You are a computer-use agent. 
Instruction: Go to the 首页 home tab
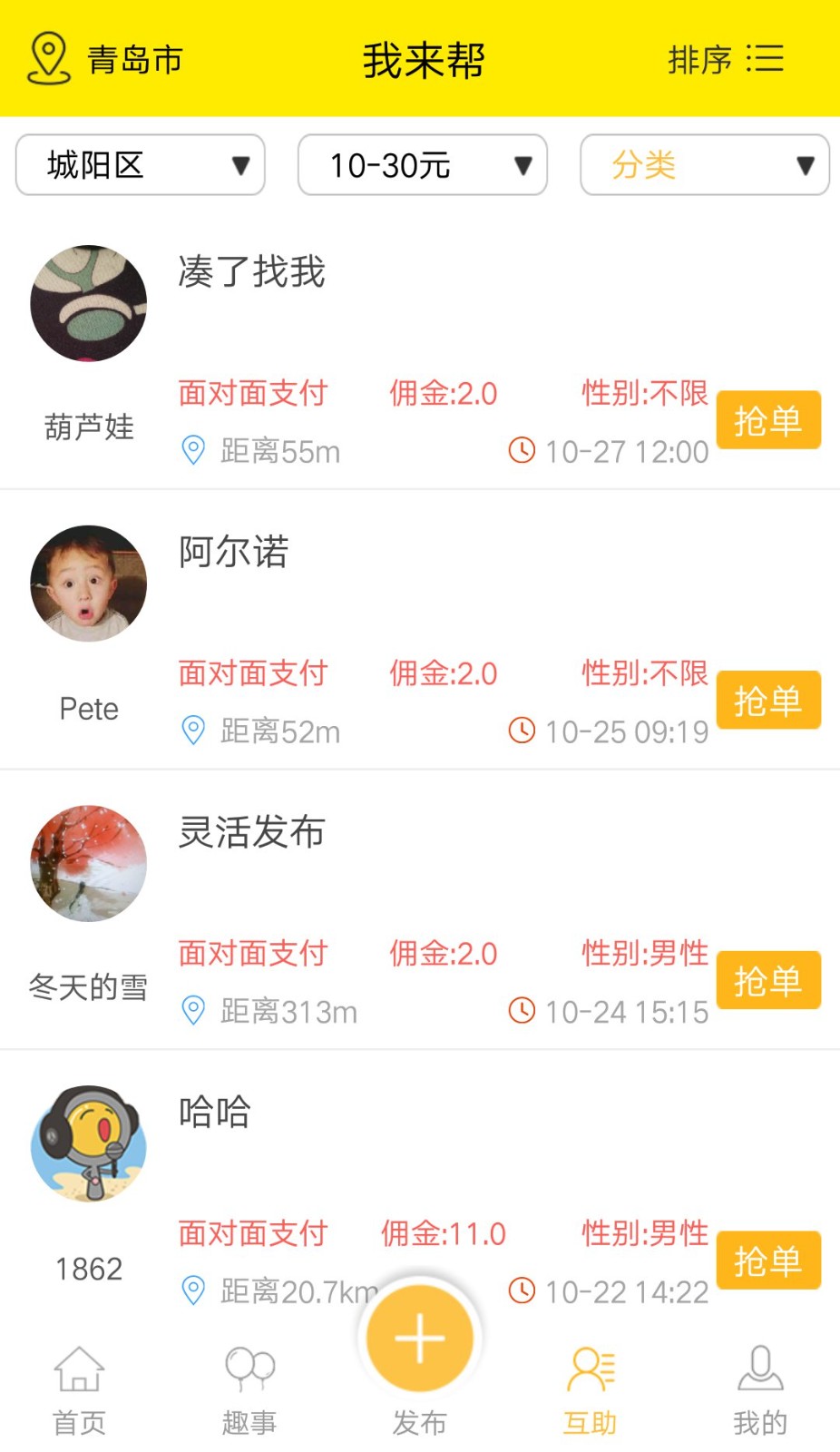pyautogui.click(x=80, y=1390)
